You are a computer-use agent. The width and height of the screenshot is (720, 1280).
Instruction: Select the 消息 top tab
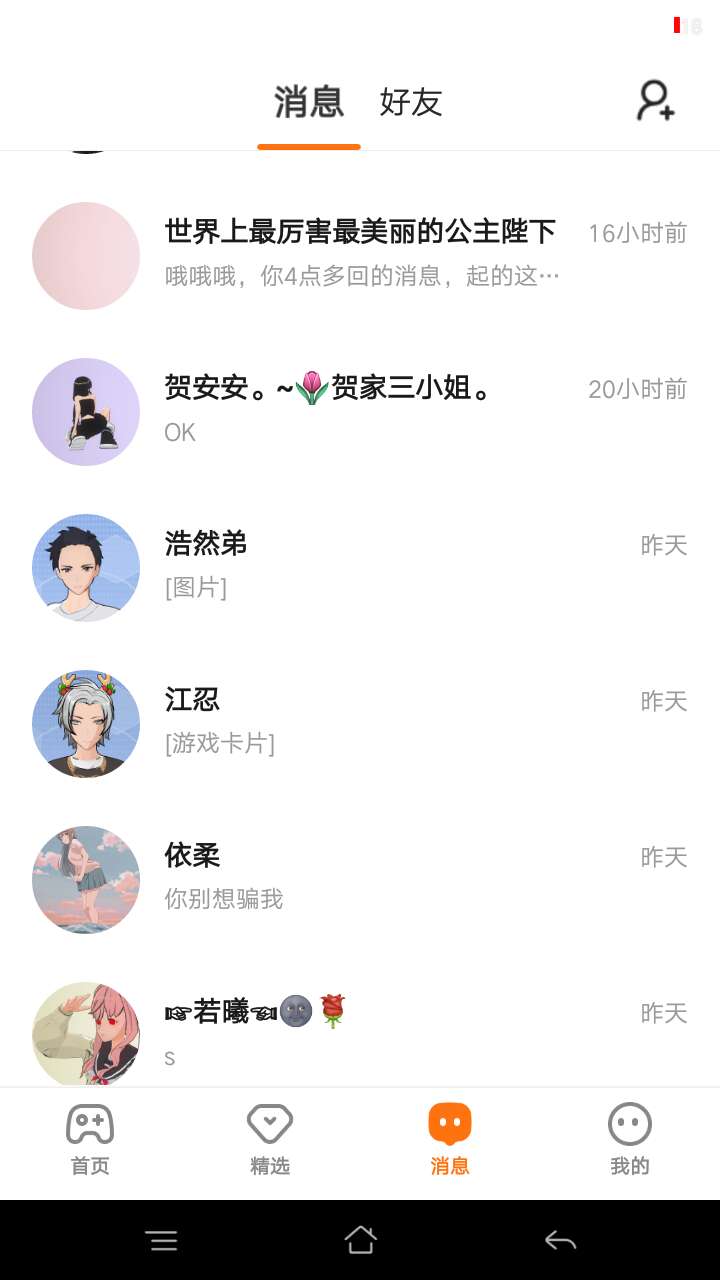coord(309,102)
